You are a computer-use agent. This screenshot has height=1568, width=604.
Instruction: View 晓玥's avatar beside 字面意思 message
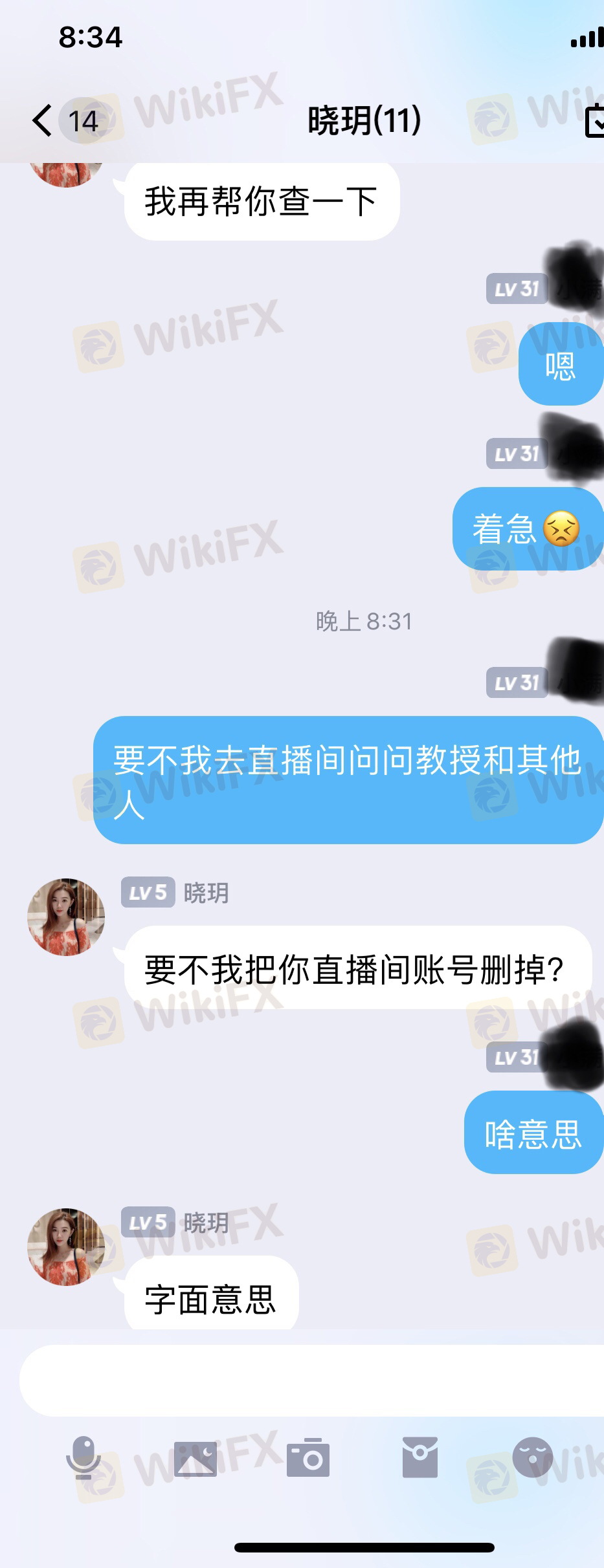coord(66,1247)
